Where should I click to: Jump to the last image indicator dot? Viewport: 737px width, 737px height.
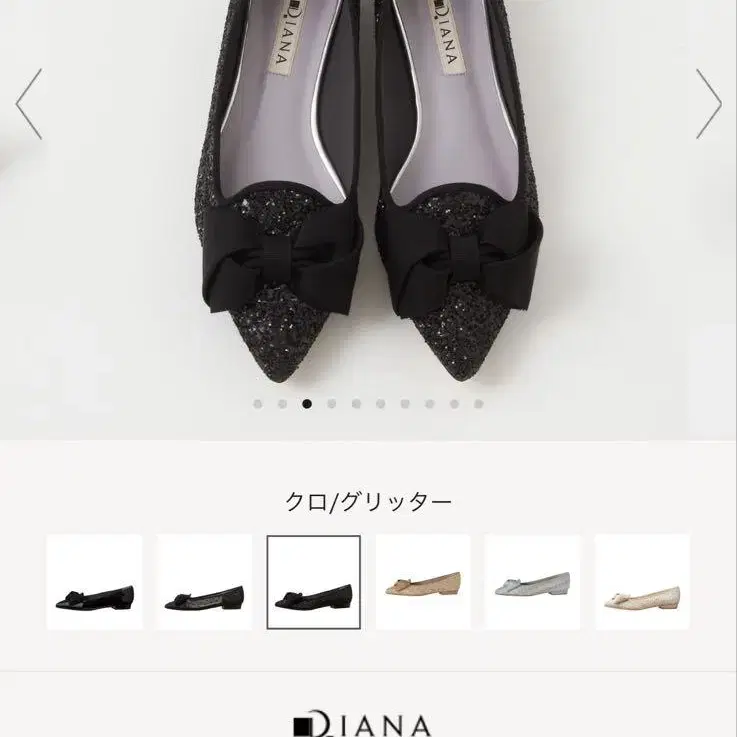click(478, 404)
